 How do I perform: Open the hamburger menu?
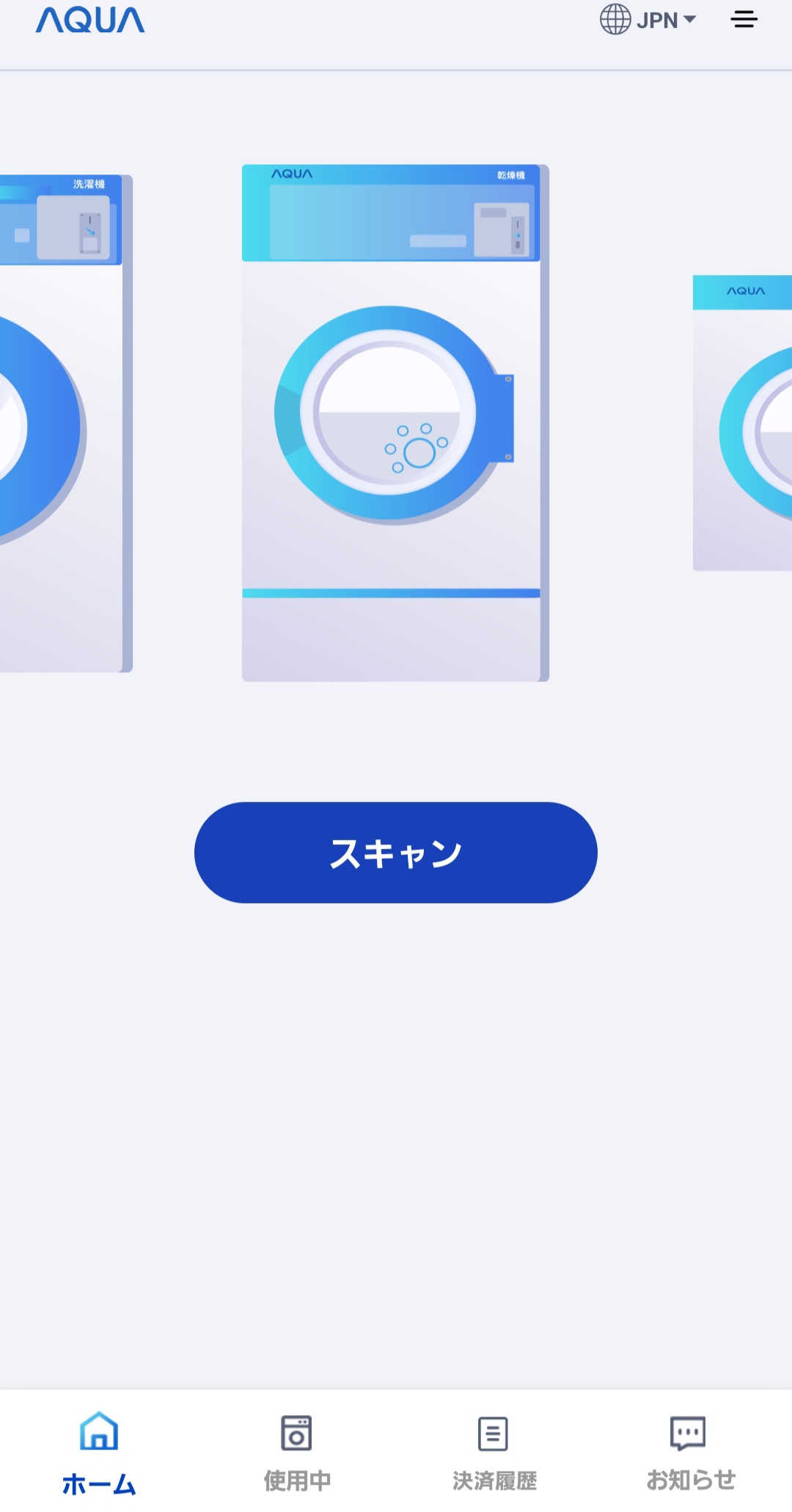coord(744,20)
